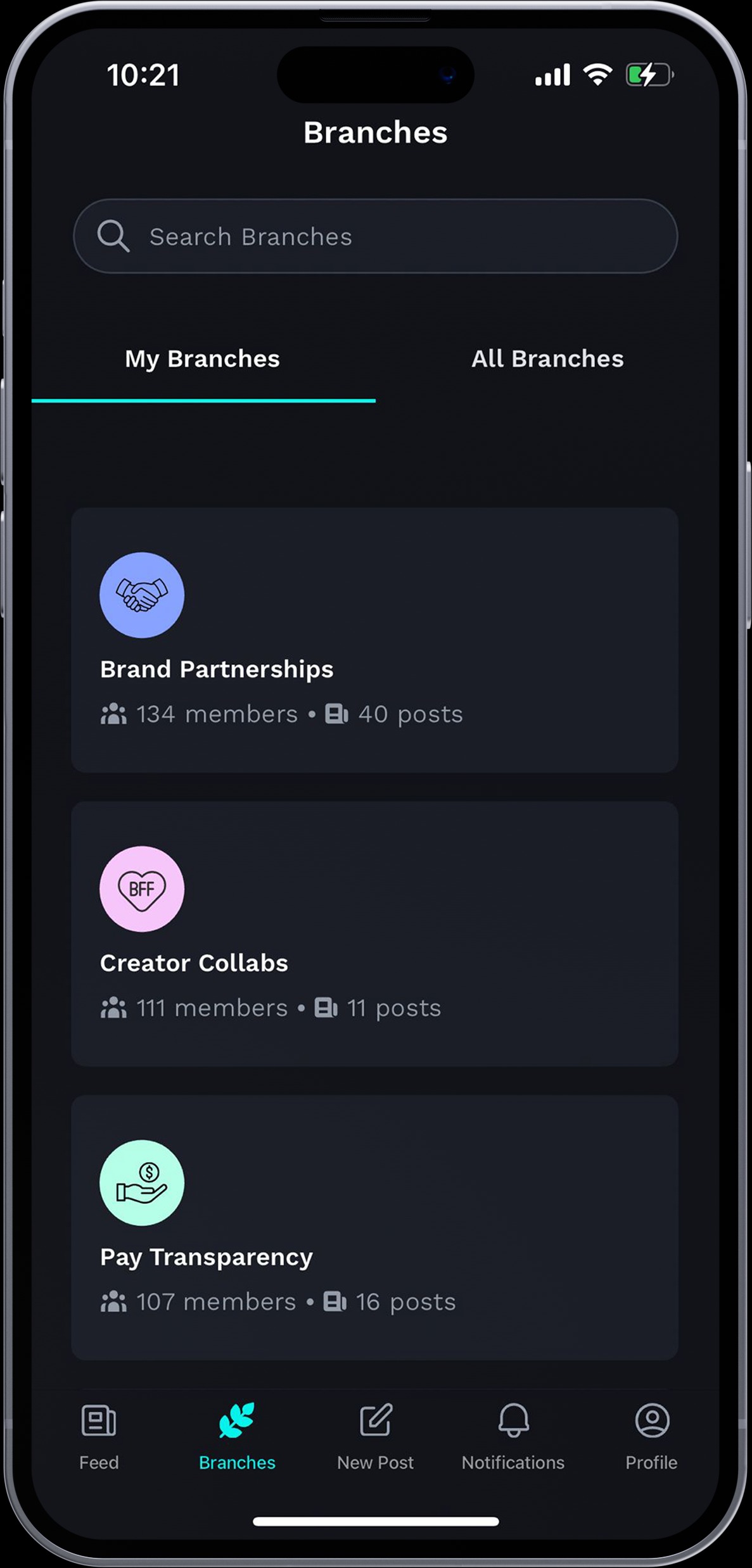Open the Pay Transparency branch
Image resolution: width=752 pixels, height=1568 pixels.
coord(374,1227)
